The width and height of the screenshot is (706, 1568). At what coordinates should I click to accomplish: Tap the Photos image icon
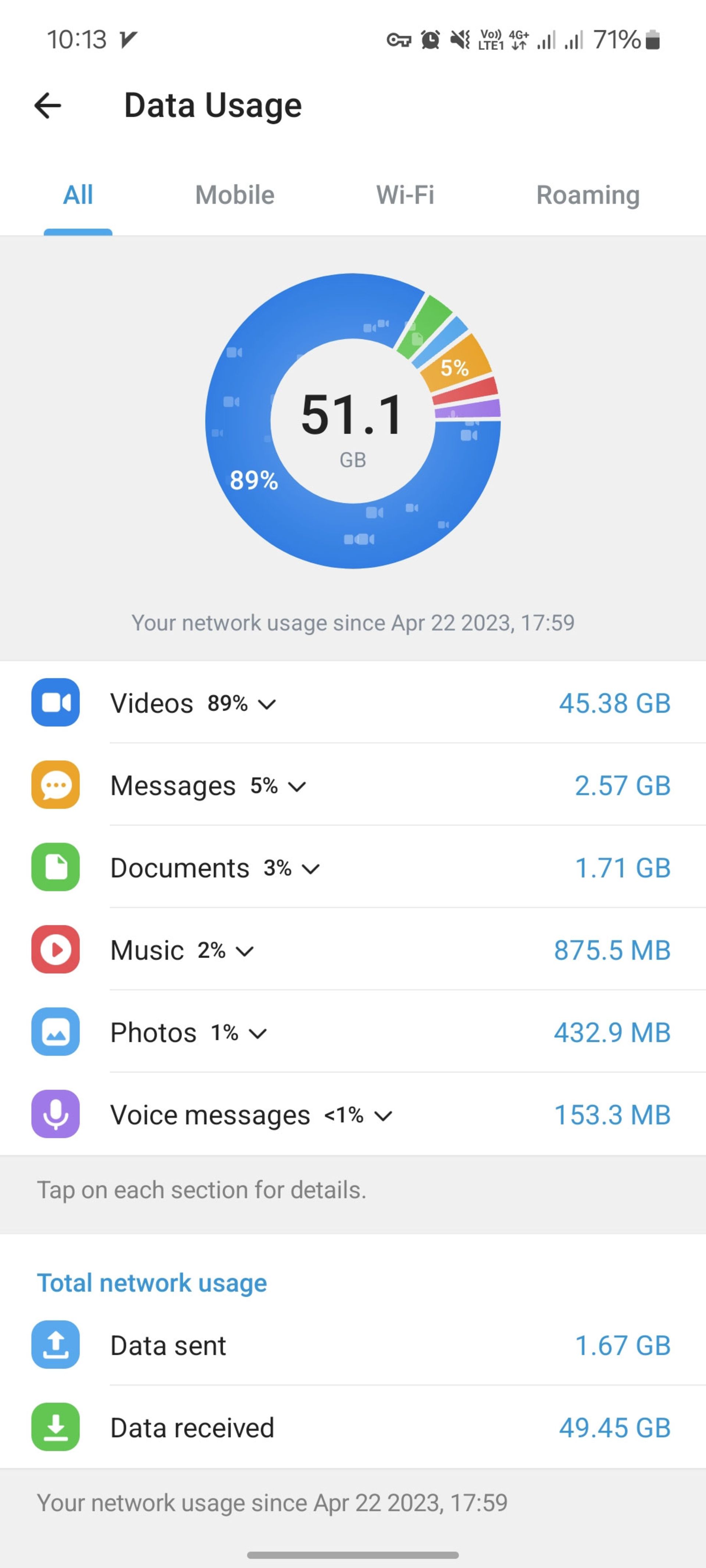point(55,1032)
